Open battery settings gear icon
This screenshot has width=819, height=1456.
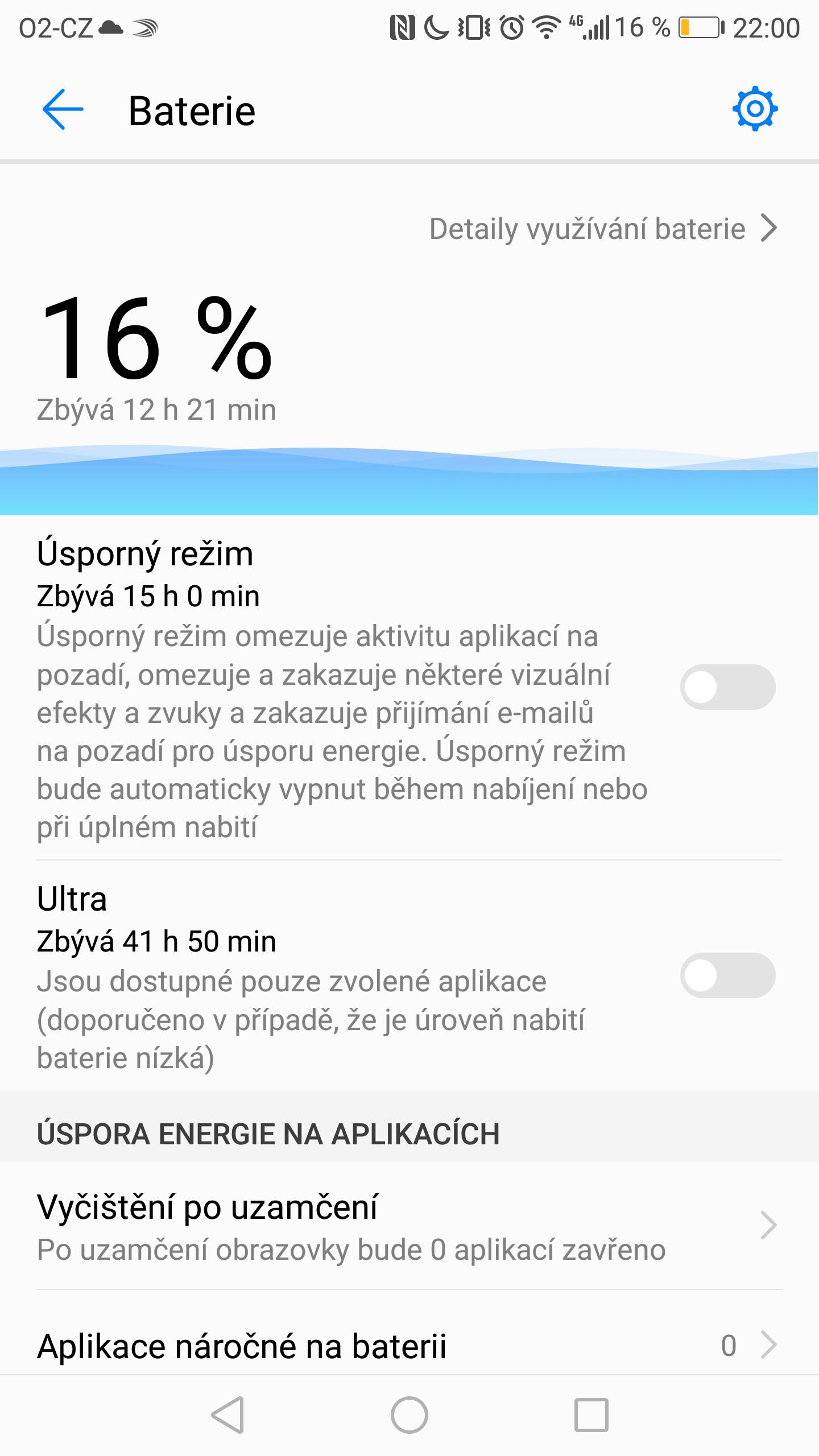point(755,109)
